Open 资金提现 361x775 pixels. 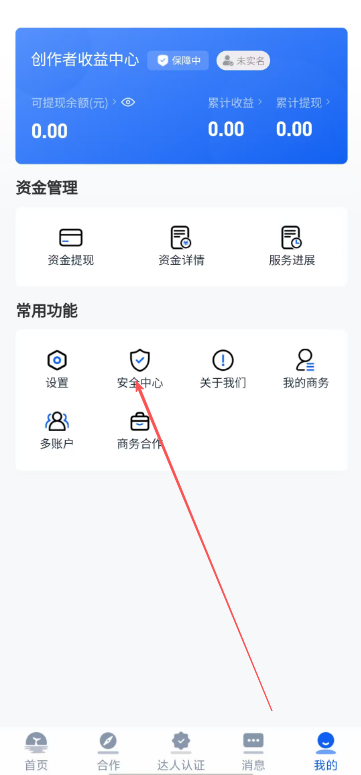coord(71,247)
